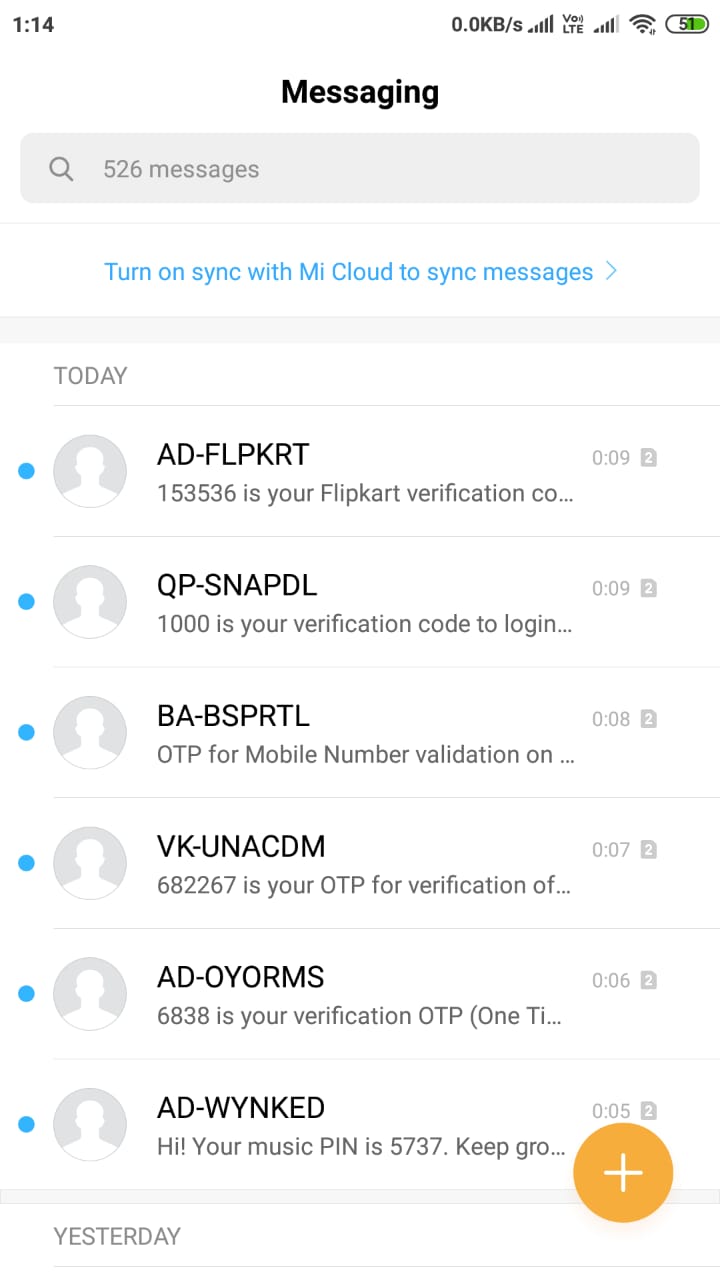
Task: View the BA-BSPRTL OTP message
Action: pos(360,733)
